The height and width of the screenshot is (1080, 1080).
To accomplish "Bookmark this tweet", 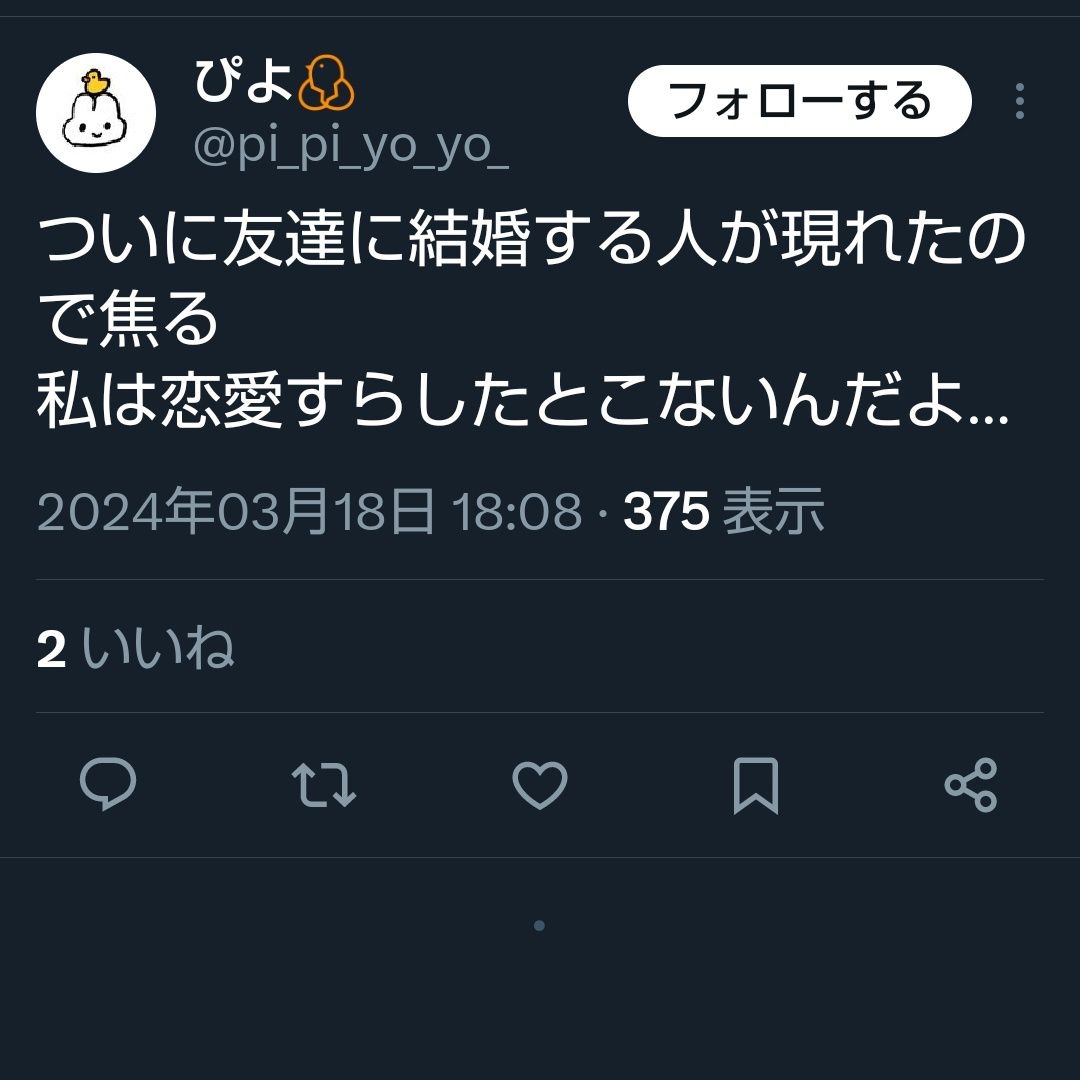I will [755, 784].
